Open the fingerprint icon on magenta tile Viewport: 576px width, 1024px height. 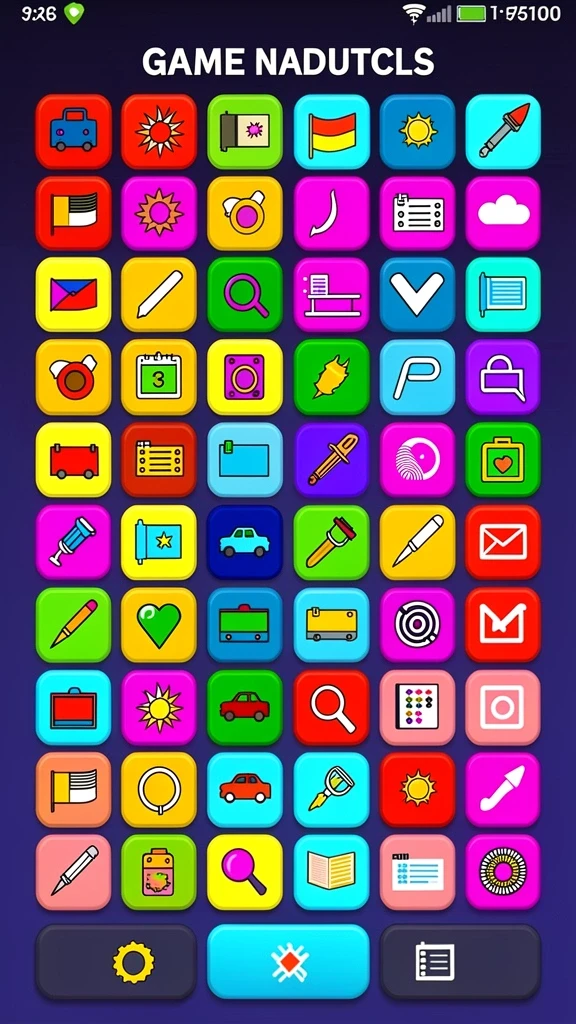pos(417,459)
